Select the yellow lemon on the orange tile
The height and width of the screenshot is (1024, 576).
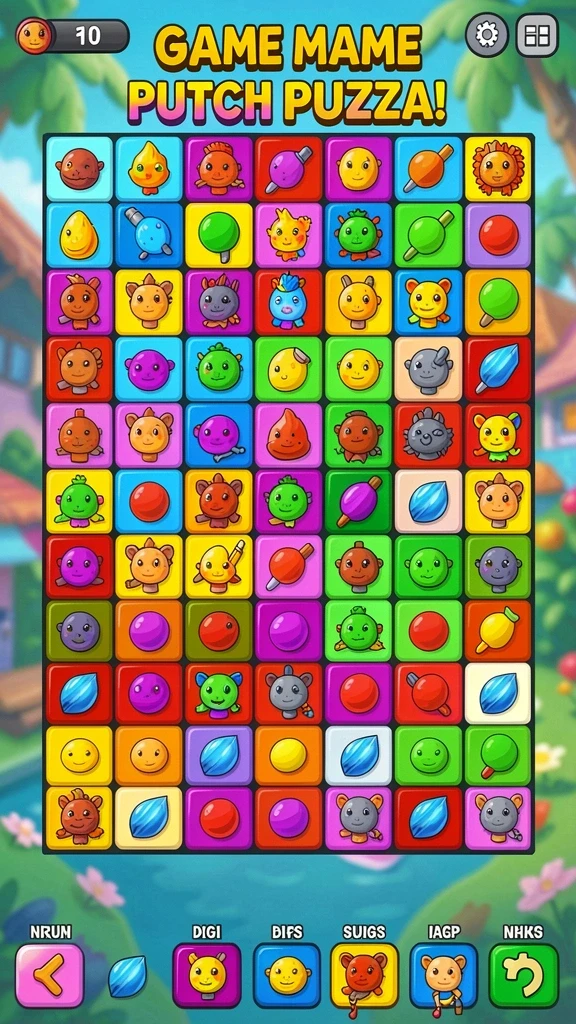coord(498,632)
